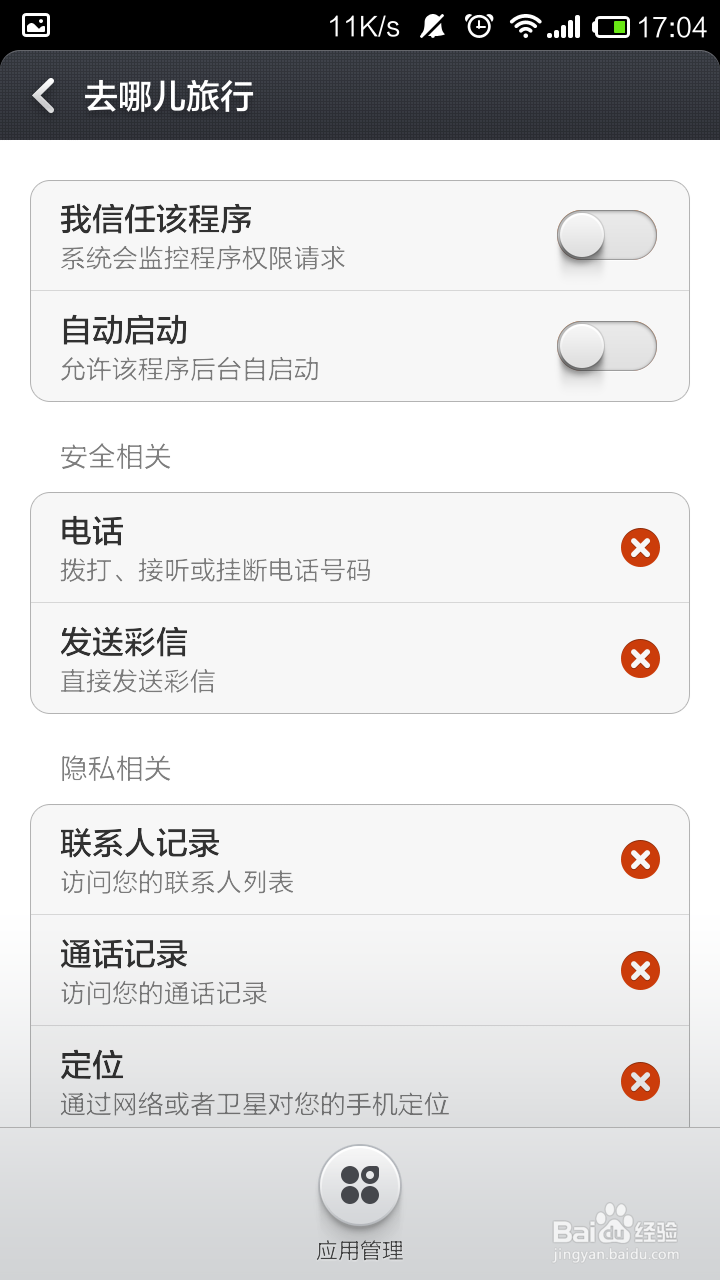Screen dimensions: 720x1280
Task: Tap the alarm clock status bar icon
Action: pyautogui.click(x=480, y=25)
